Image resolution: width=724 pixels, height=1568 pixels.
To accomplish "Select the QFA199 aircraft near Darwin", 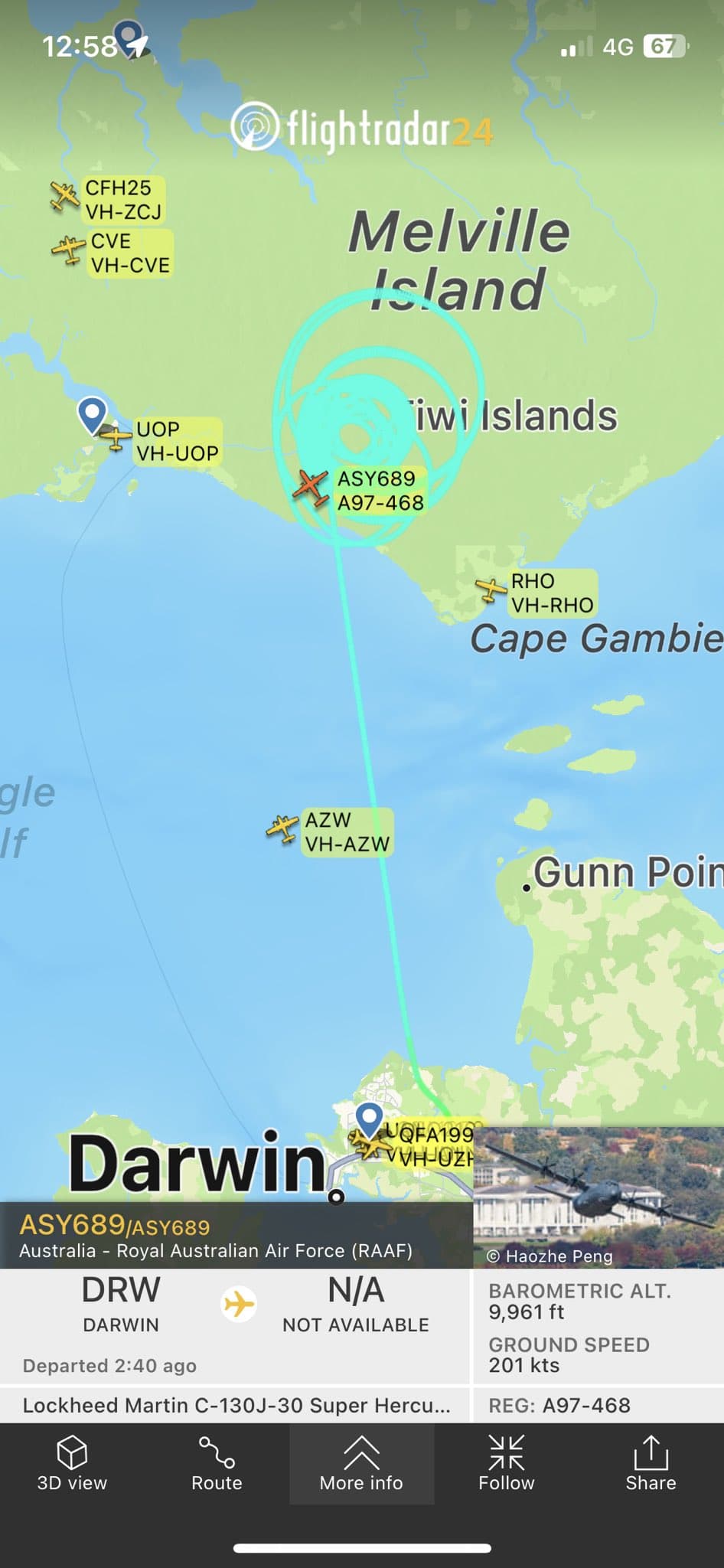I will (x=371, y=1145).
